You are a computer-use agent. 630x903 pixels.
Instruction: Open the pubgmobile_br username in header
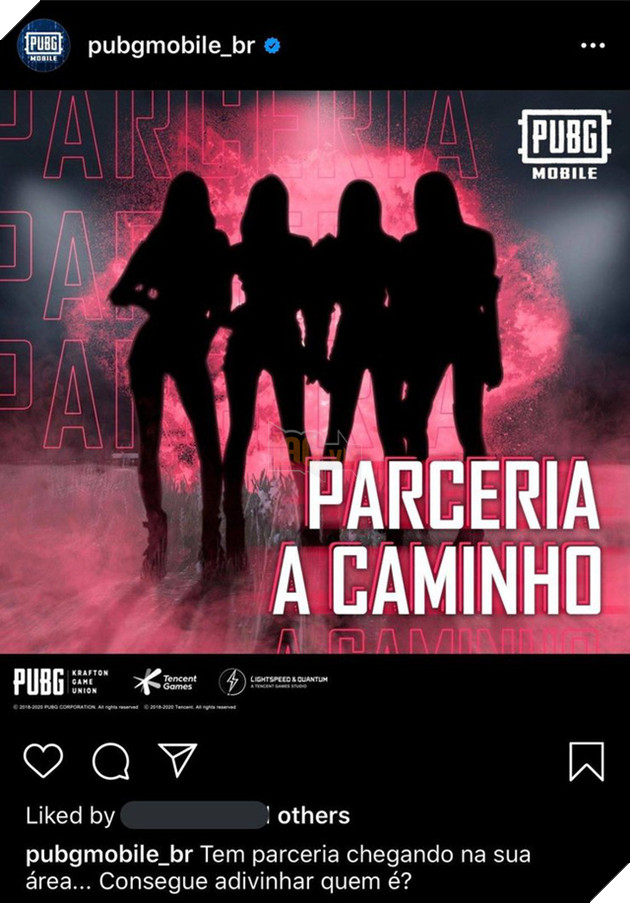tap(171, 46)
